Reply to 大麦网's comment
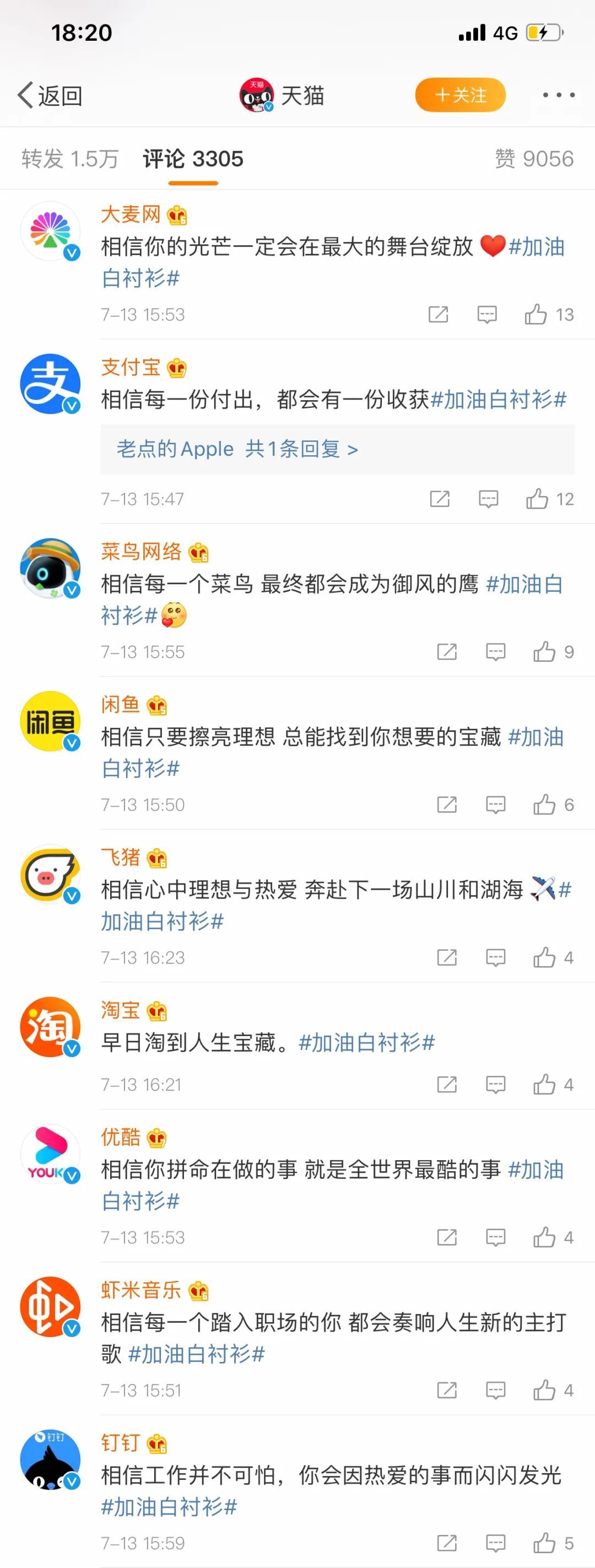Image resolution: width=595 pixels, height=1568 pixels. pos(486,314)
